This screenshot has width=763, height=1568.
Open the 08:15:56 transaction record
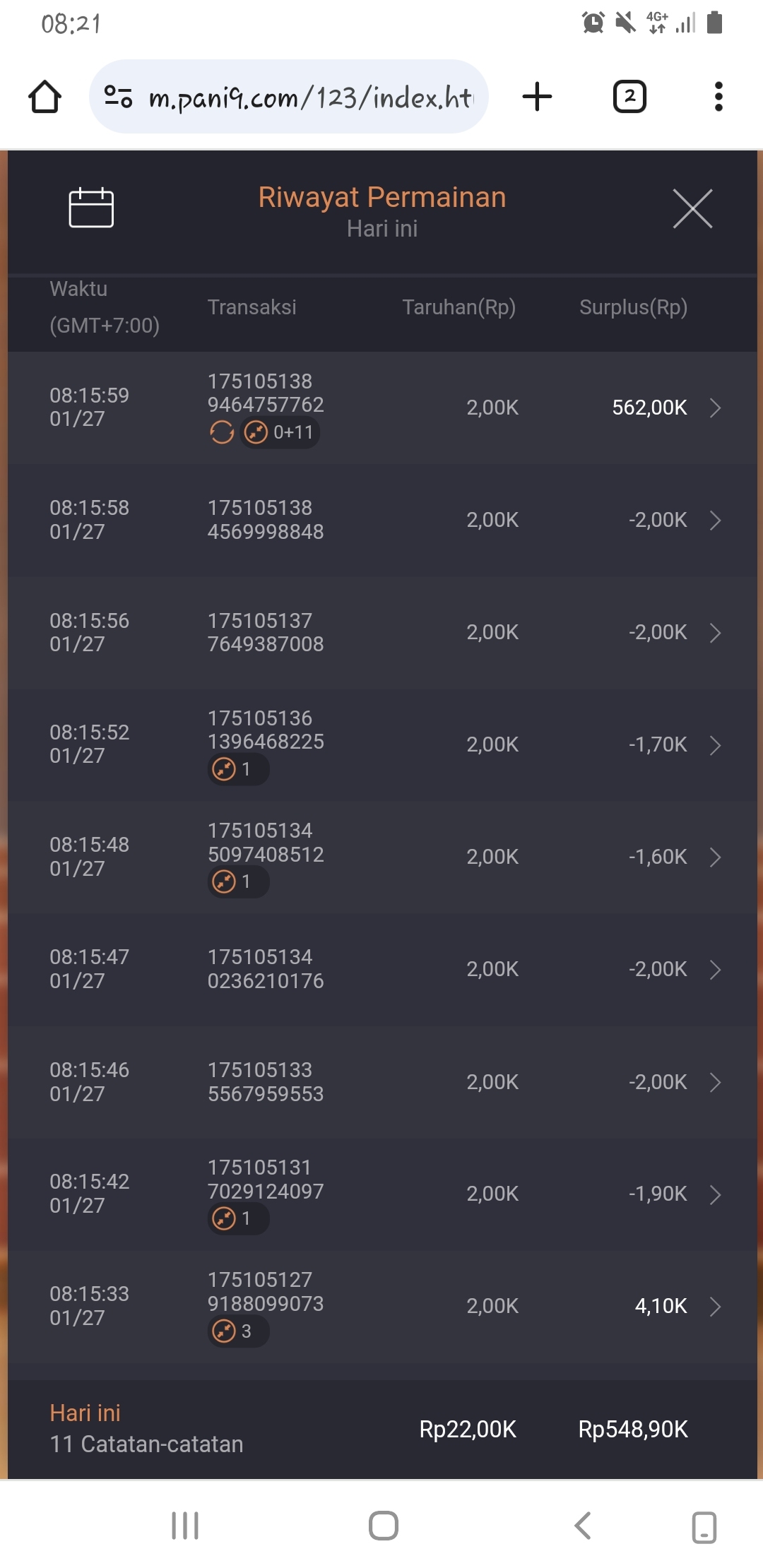tap(715, 632)
